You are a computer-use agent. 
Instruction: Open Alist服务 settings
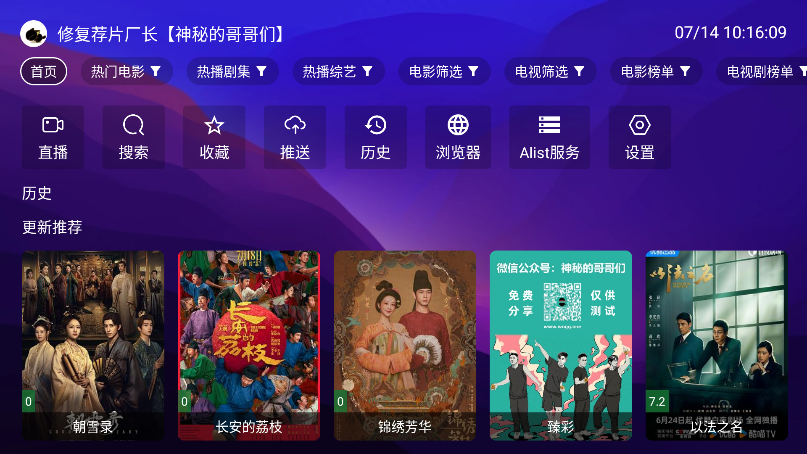coord(549,137)
